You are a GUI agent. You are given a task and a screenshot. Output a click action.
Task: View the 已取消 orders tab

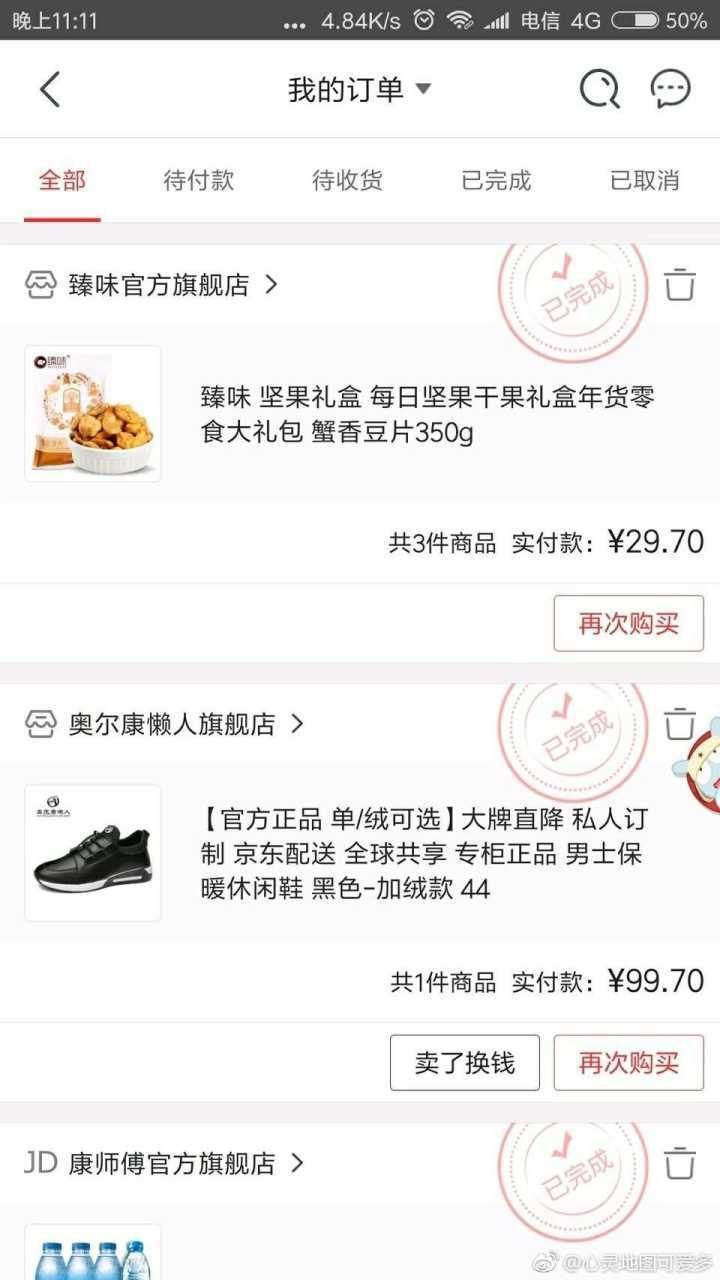[645, 181]
